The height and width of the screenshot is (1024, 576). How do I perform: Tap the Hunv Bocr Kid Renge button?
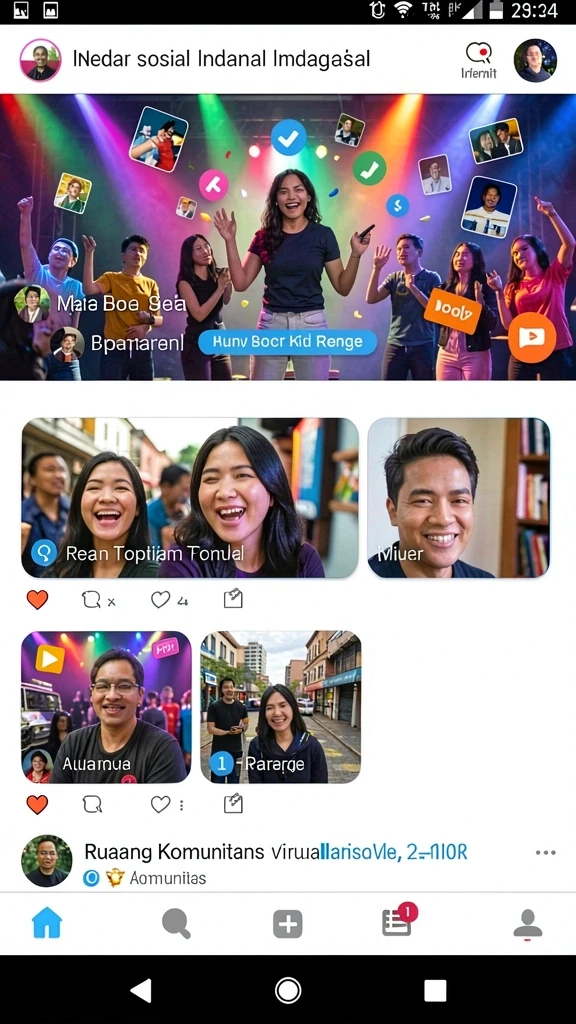[287, 342]
